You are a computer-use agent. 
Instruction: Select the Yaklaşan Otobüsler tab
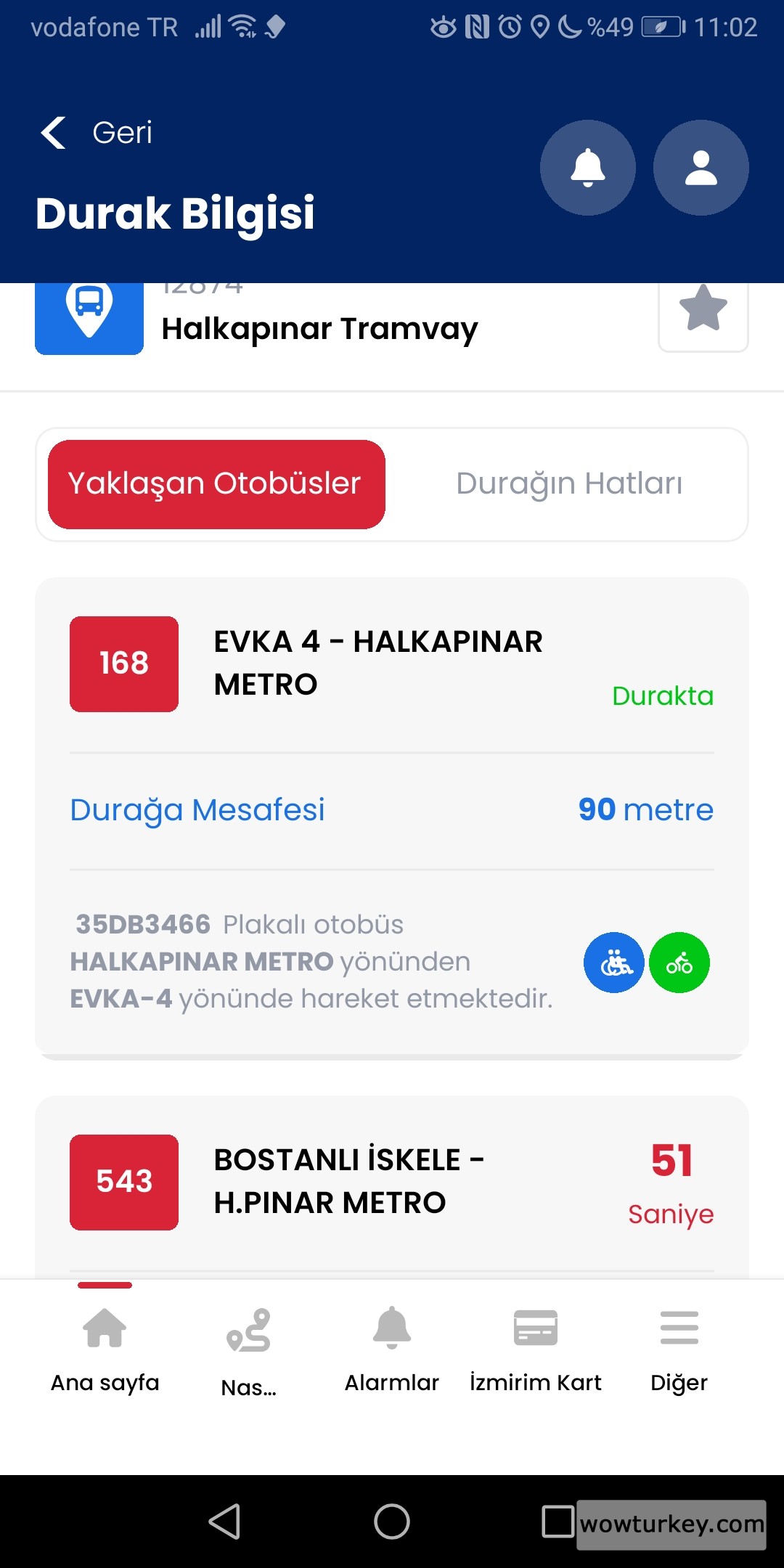pos(215,484)
